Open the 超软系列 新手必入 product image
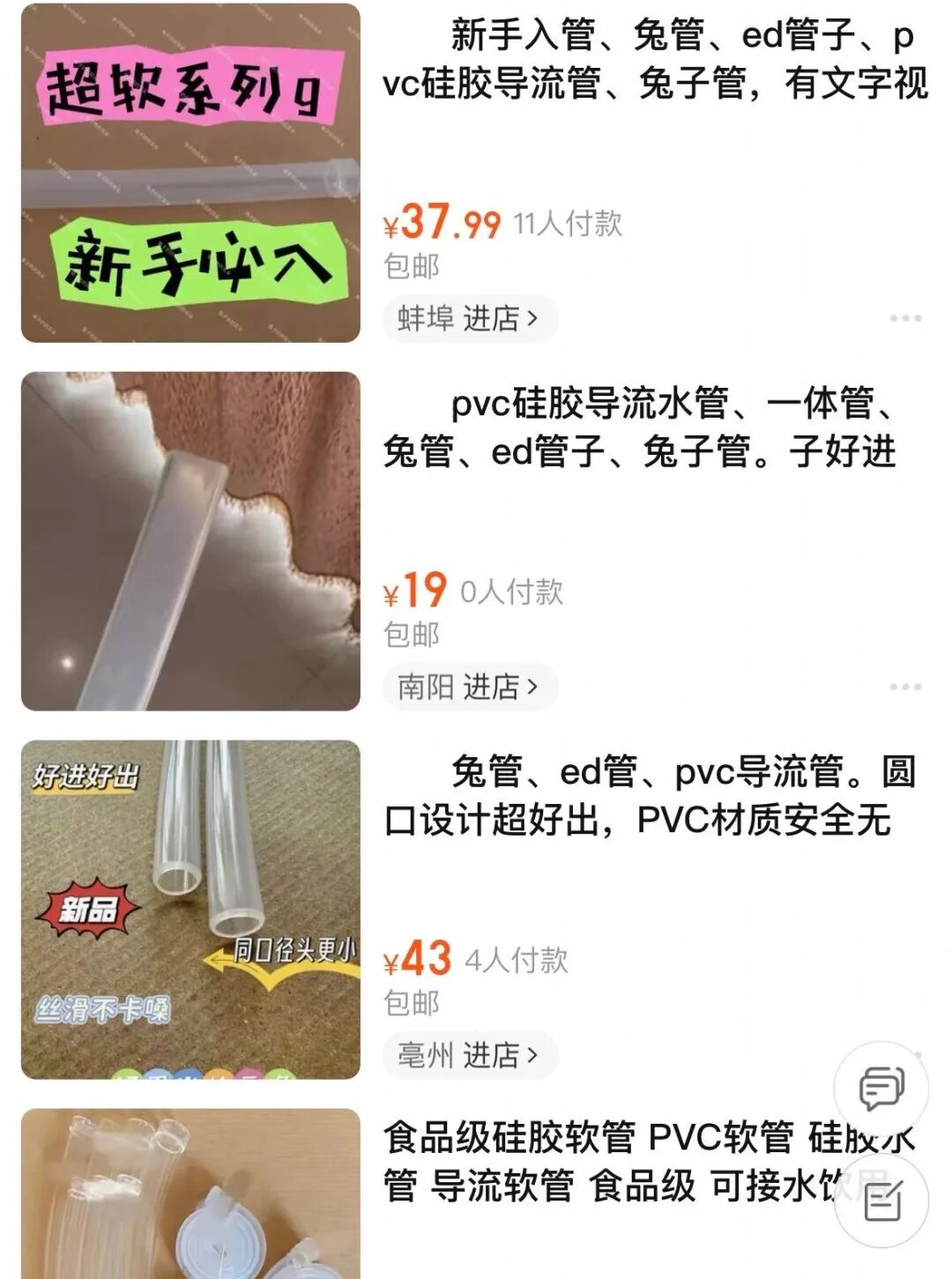952x1279 pixels. [190, 173]
